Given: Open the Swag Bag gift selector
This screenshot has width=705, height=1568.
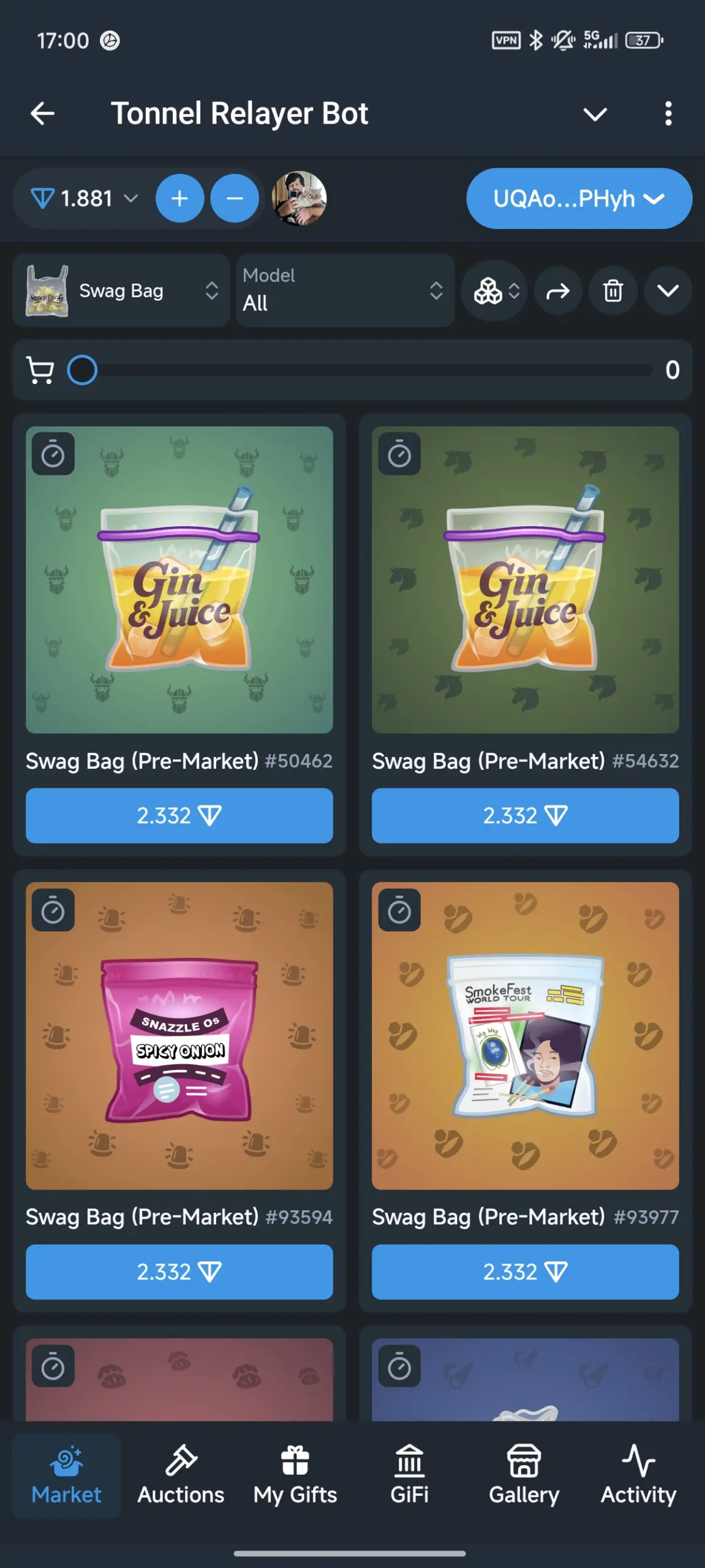Looking at the screenshot, I should [x=121, y=290].
